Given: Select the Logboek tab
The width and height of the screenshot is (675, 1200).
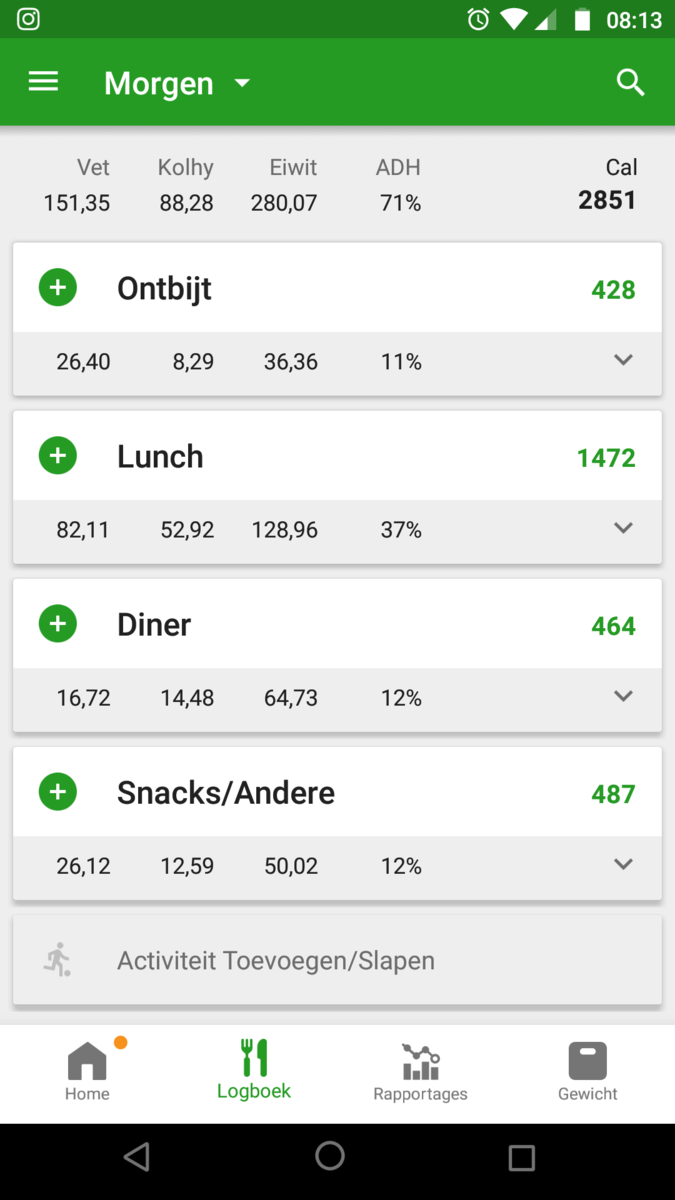Looking at the screenshot, I should coord(254,1071).
